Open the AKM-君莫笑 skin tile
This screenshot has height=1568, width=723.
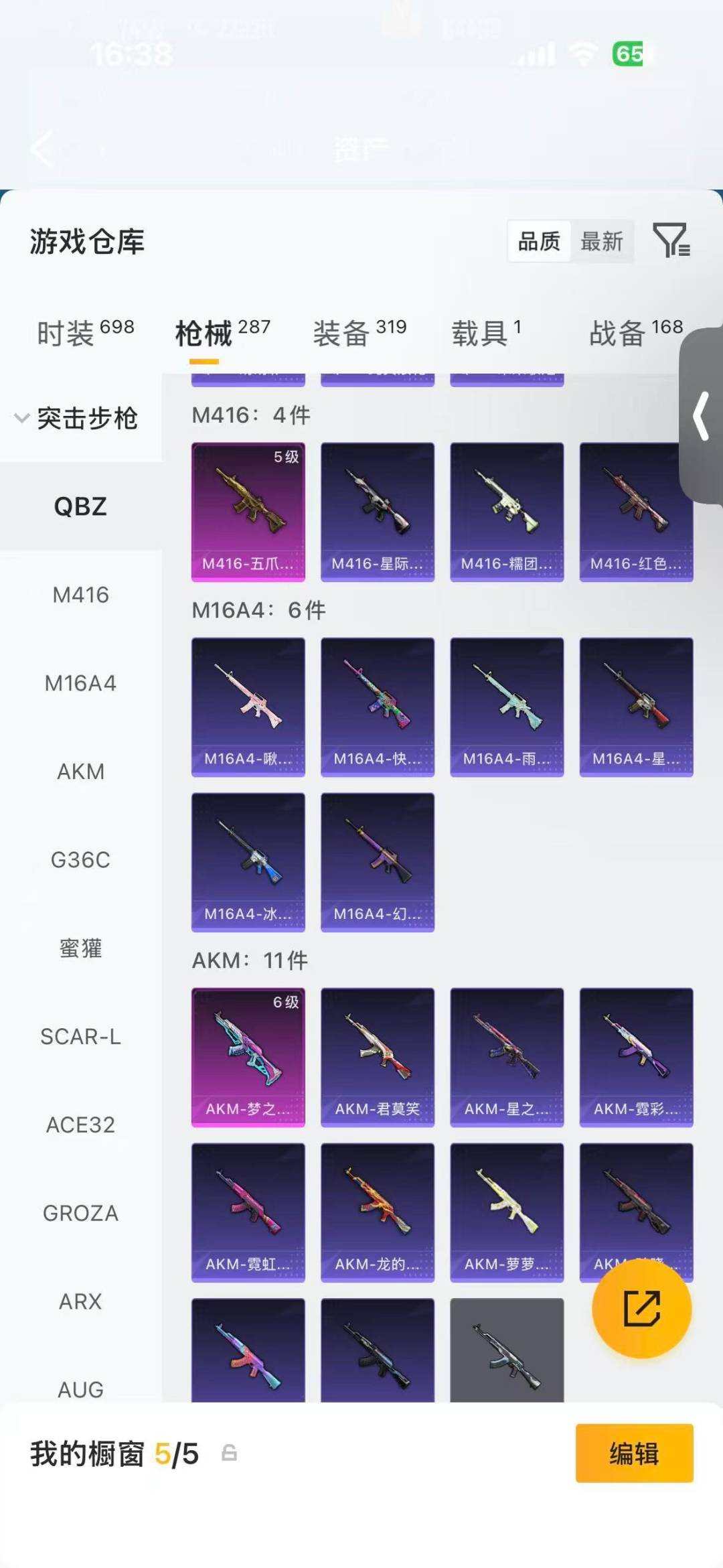[x=378, y=1057]
